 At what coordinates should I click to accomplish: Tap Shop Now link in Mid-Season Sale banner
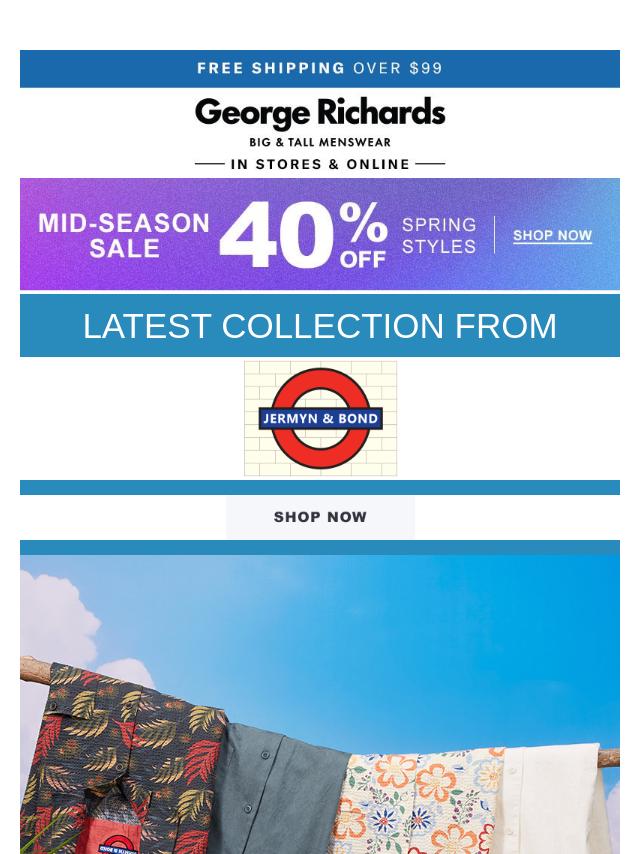click(x=552, y=236)
